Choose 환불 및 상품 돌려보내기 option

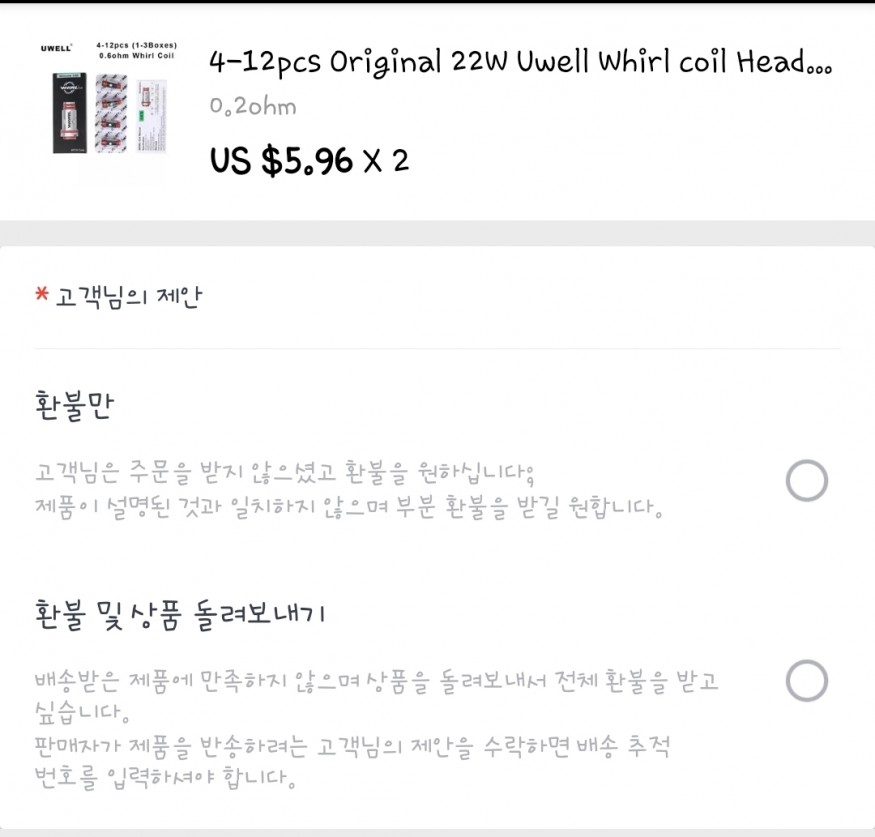[806, 681]
